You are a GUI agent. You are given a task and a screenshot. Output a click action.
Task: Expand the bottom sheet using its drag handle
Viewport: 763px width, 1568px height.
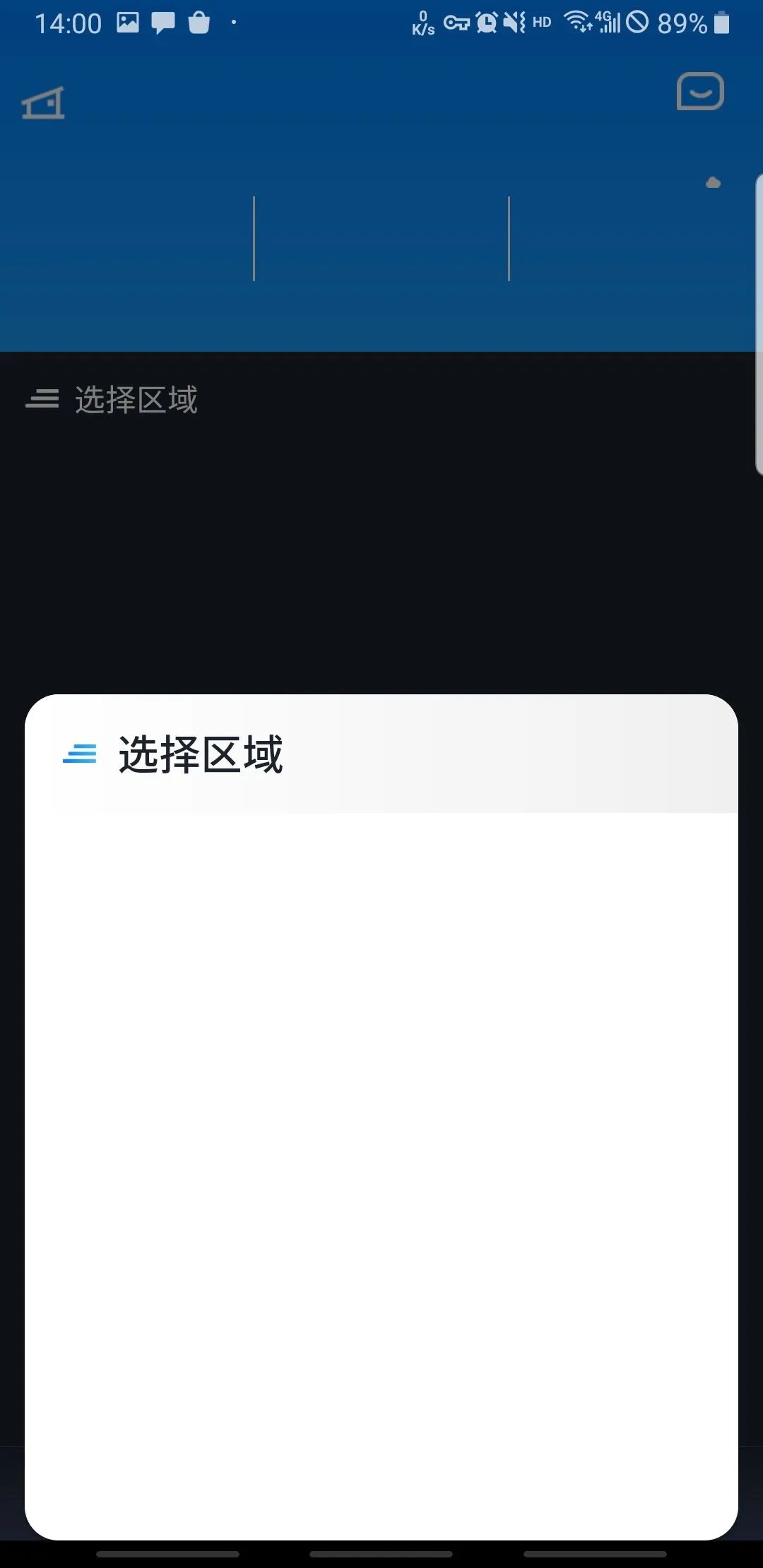tap(80, 755)
